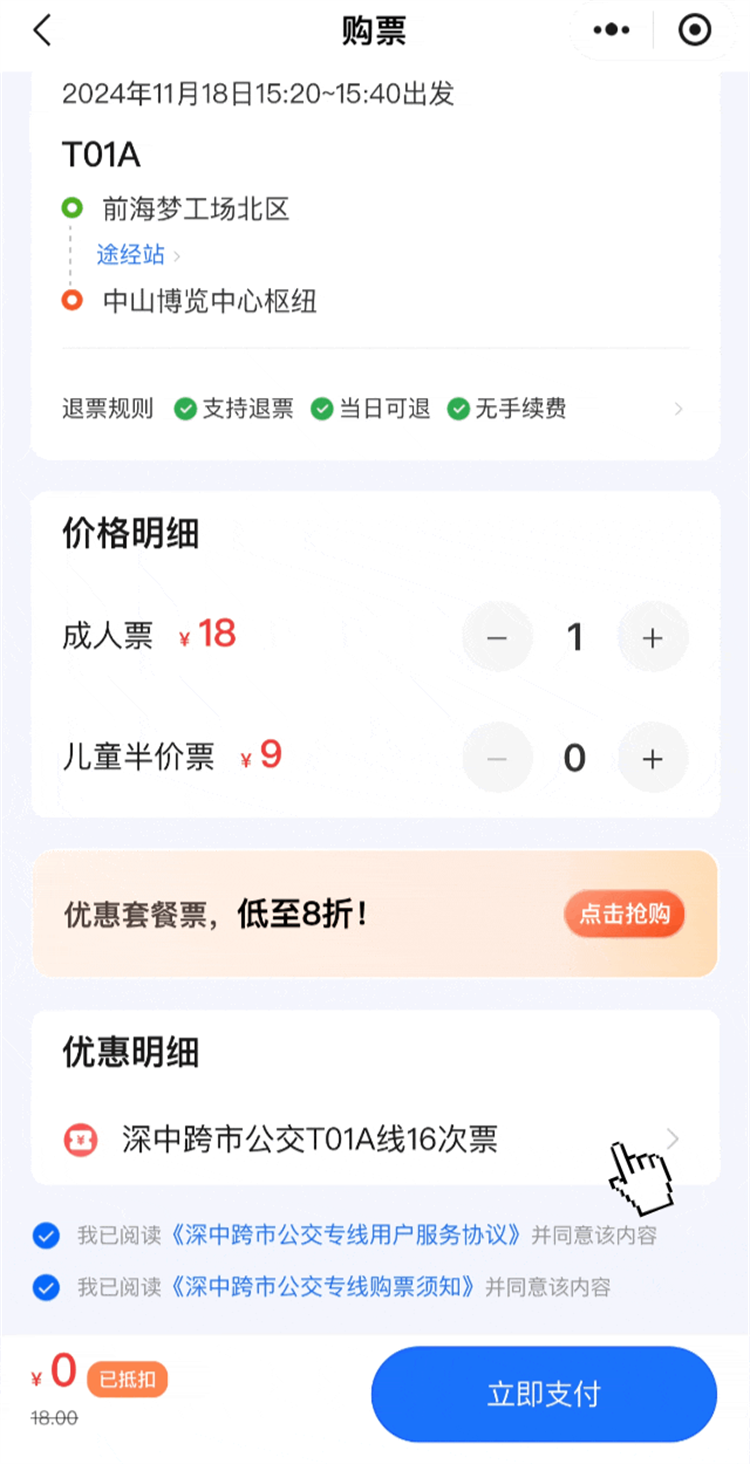Pay now with 立即支付

(544, 1394)
